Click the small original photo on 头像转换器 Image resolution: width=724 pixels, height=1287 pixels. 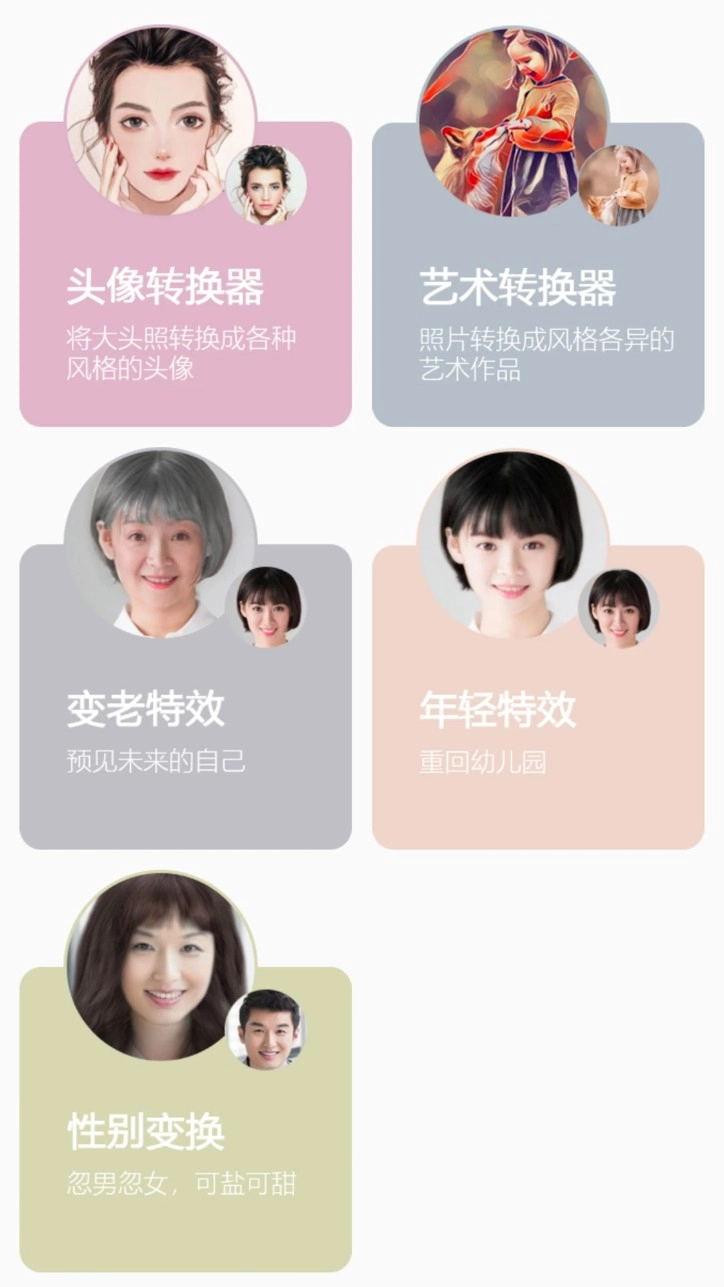tap(265, 185)
